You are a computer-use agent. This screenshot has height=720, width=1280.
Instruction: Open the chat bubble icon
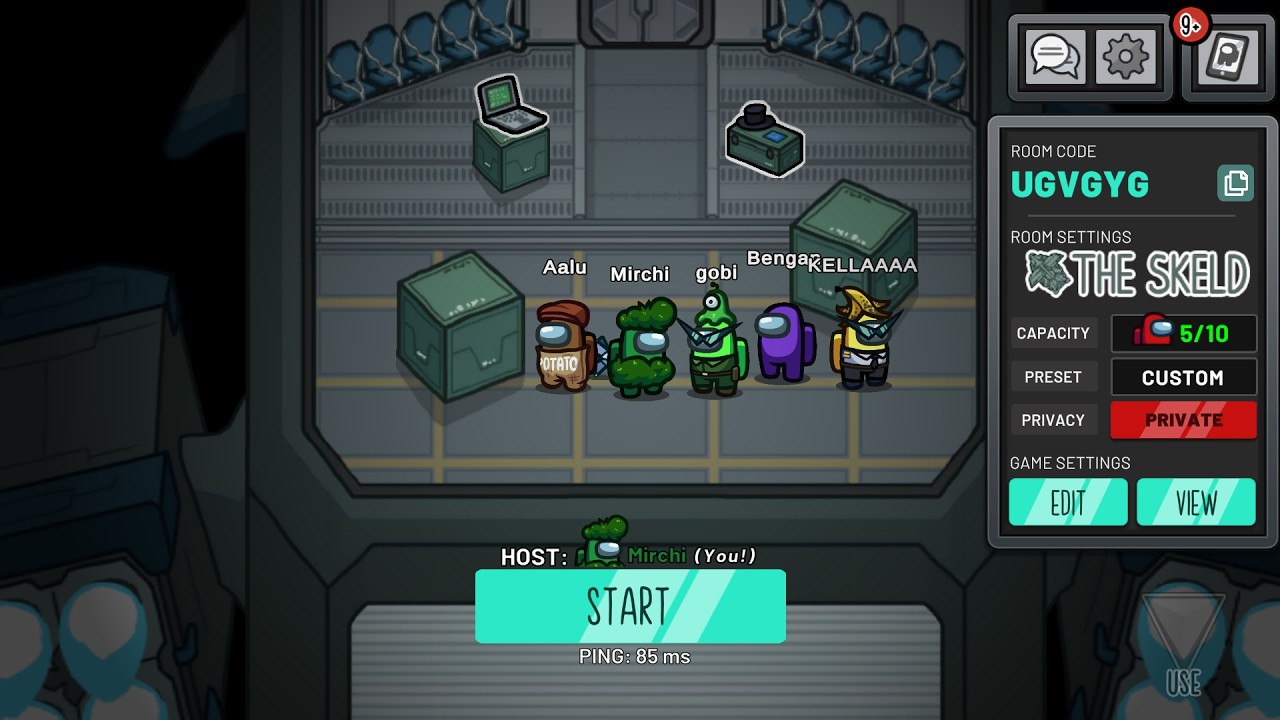1054,57
